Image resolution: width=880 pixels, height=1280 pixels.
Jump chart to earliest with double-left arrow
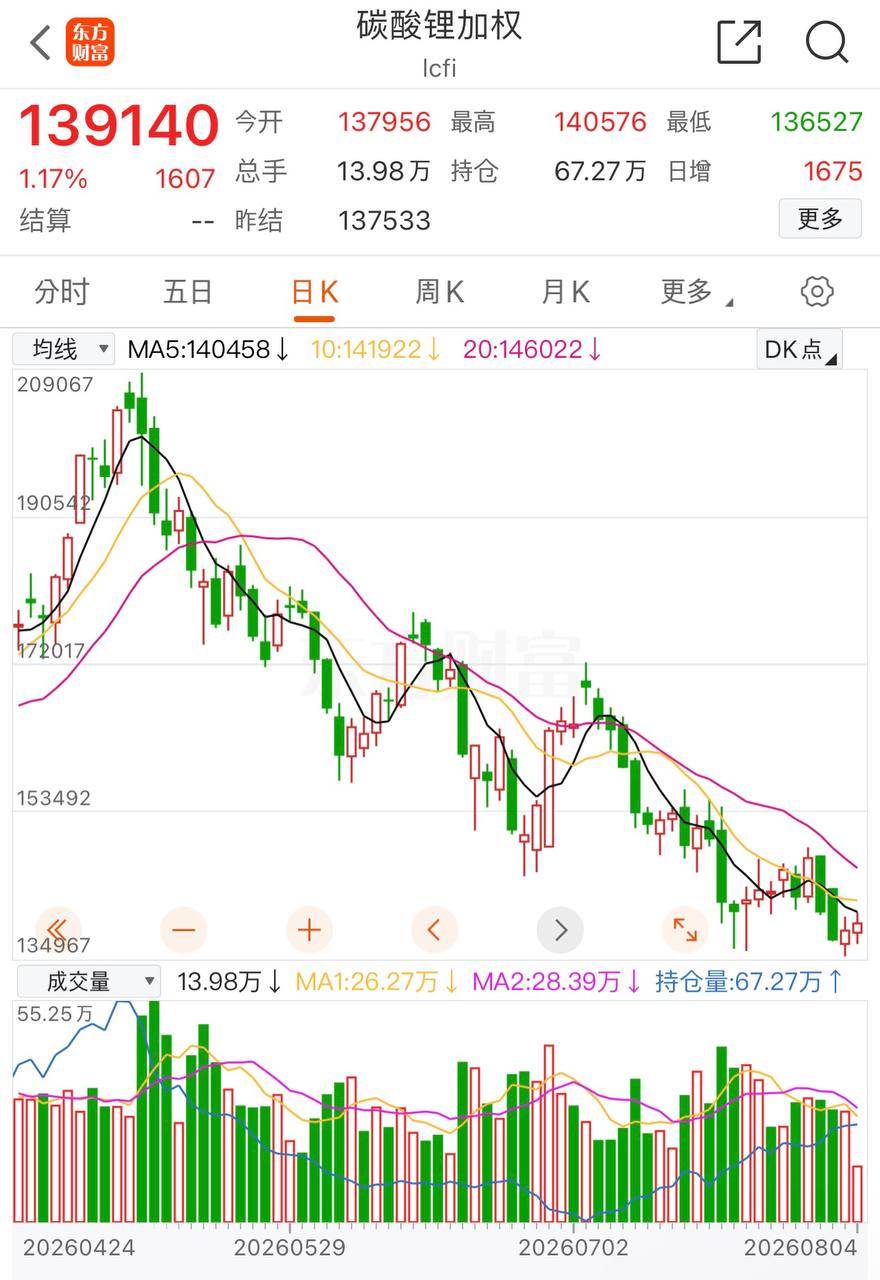coord(58,930)
